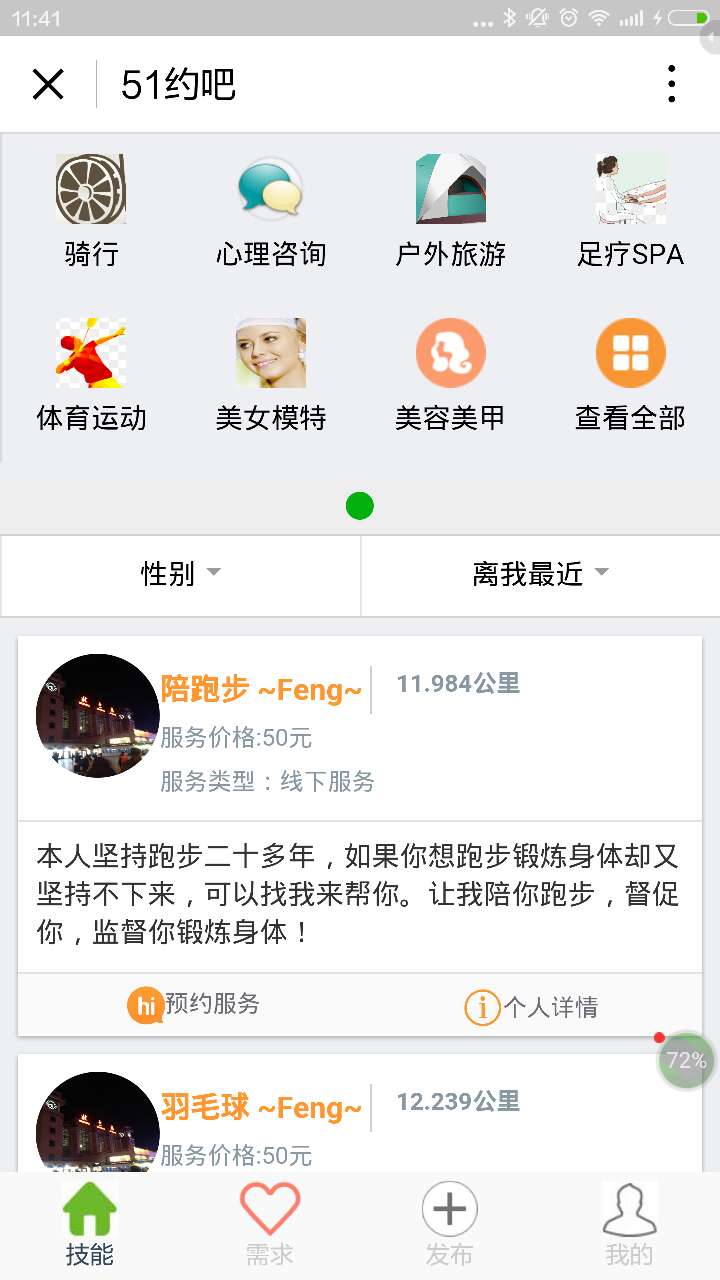Open the overflow menu
720x1280 pixels.
pyautogui.click(x=672, y=84)
